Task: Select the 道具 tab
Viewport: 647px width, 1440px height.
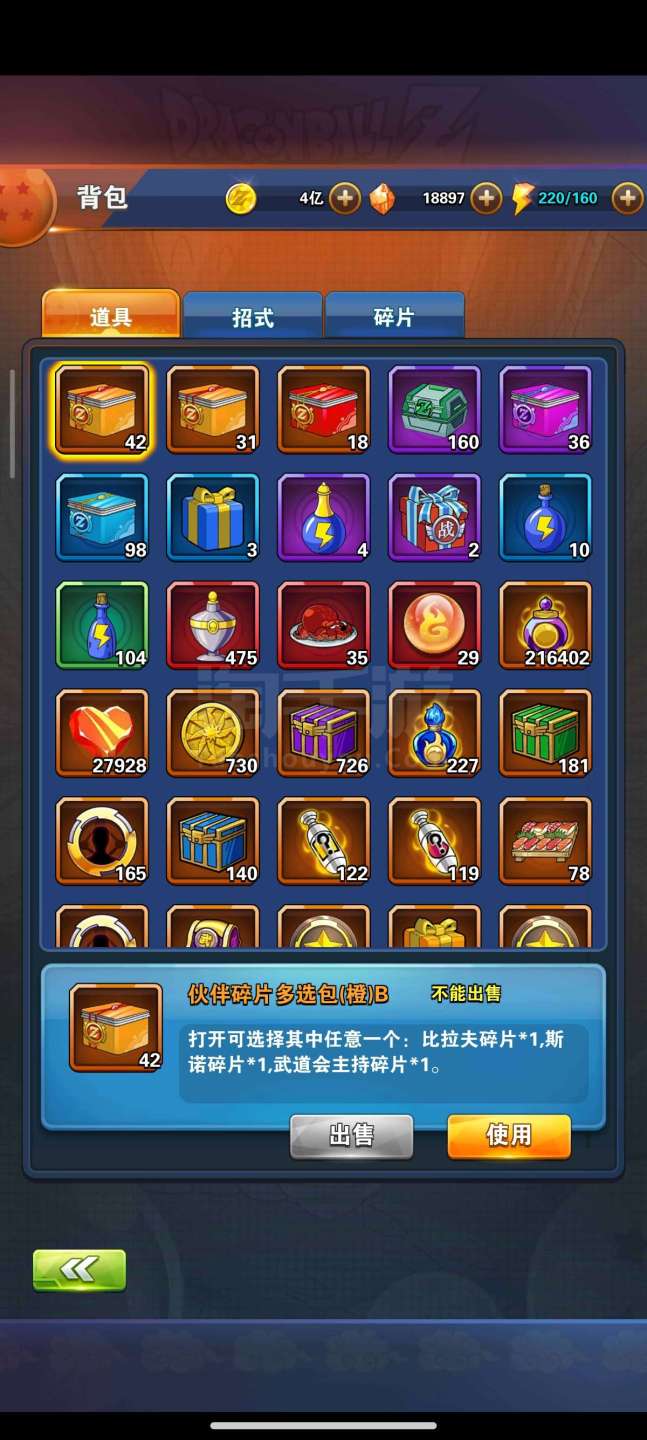Action: [111, 314]
